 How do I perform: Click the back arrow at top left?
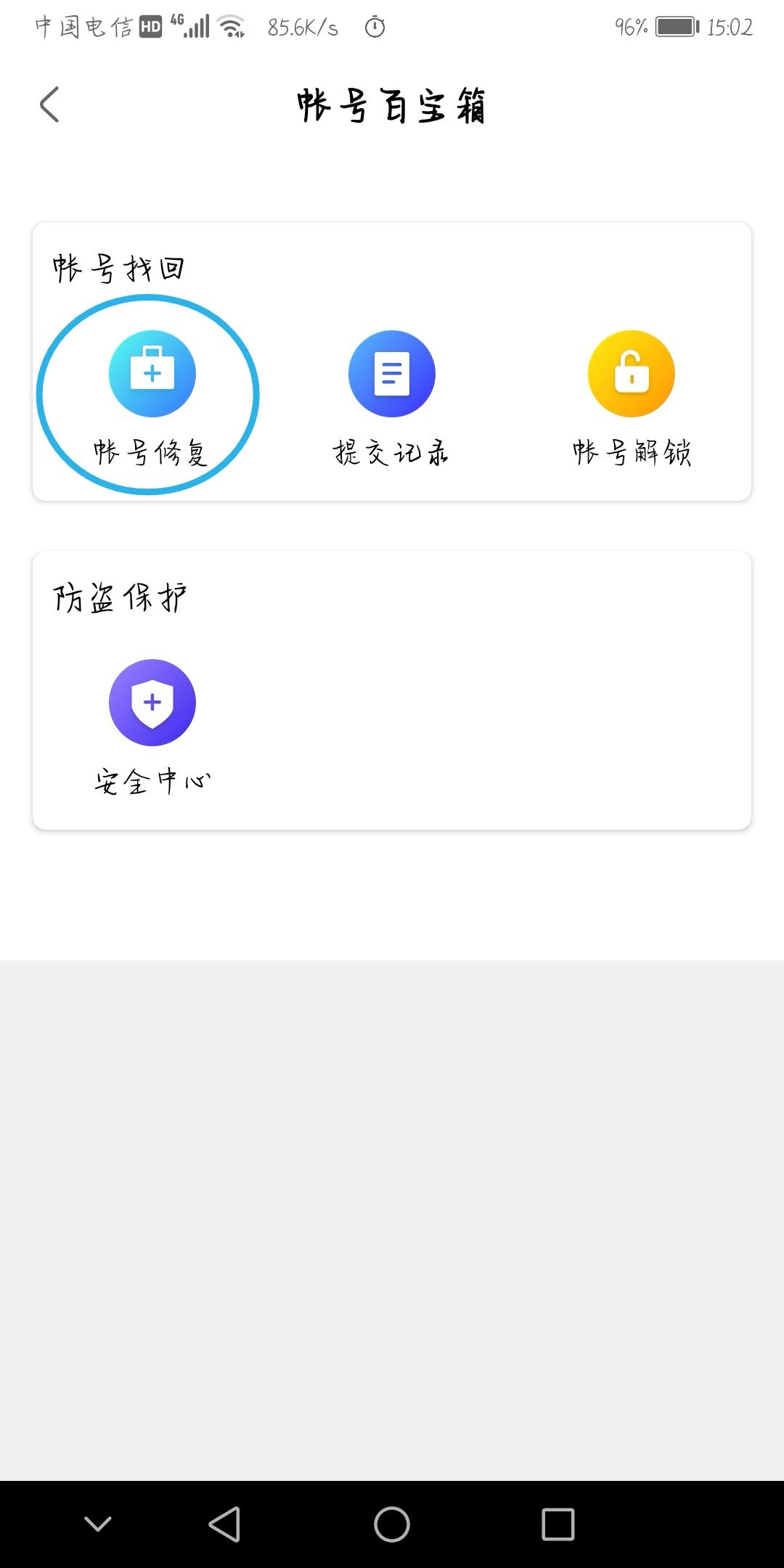tap(49, 105)
